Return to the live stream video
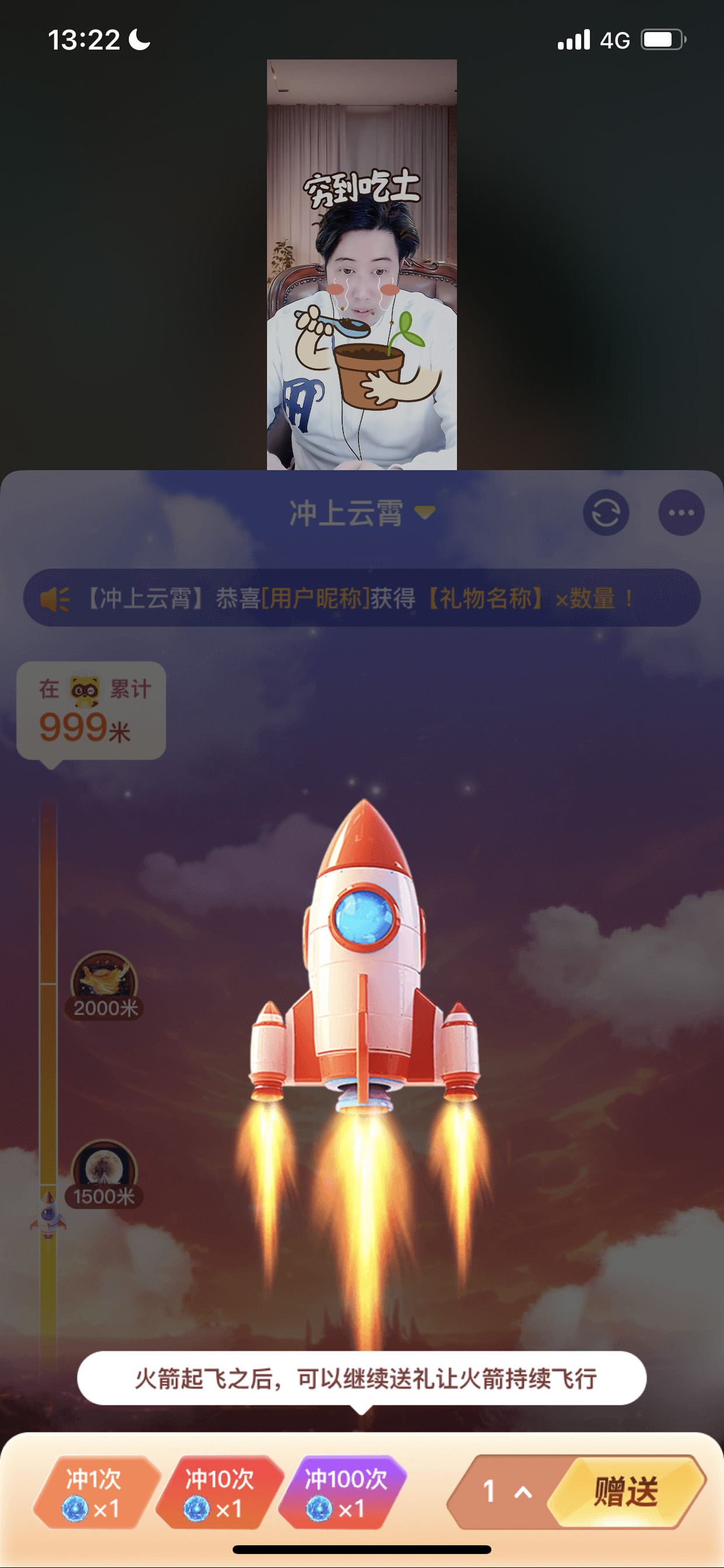Screen dimensions: 724x1568 tap(362, 264)
